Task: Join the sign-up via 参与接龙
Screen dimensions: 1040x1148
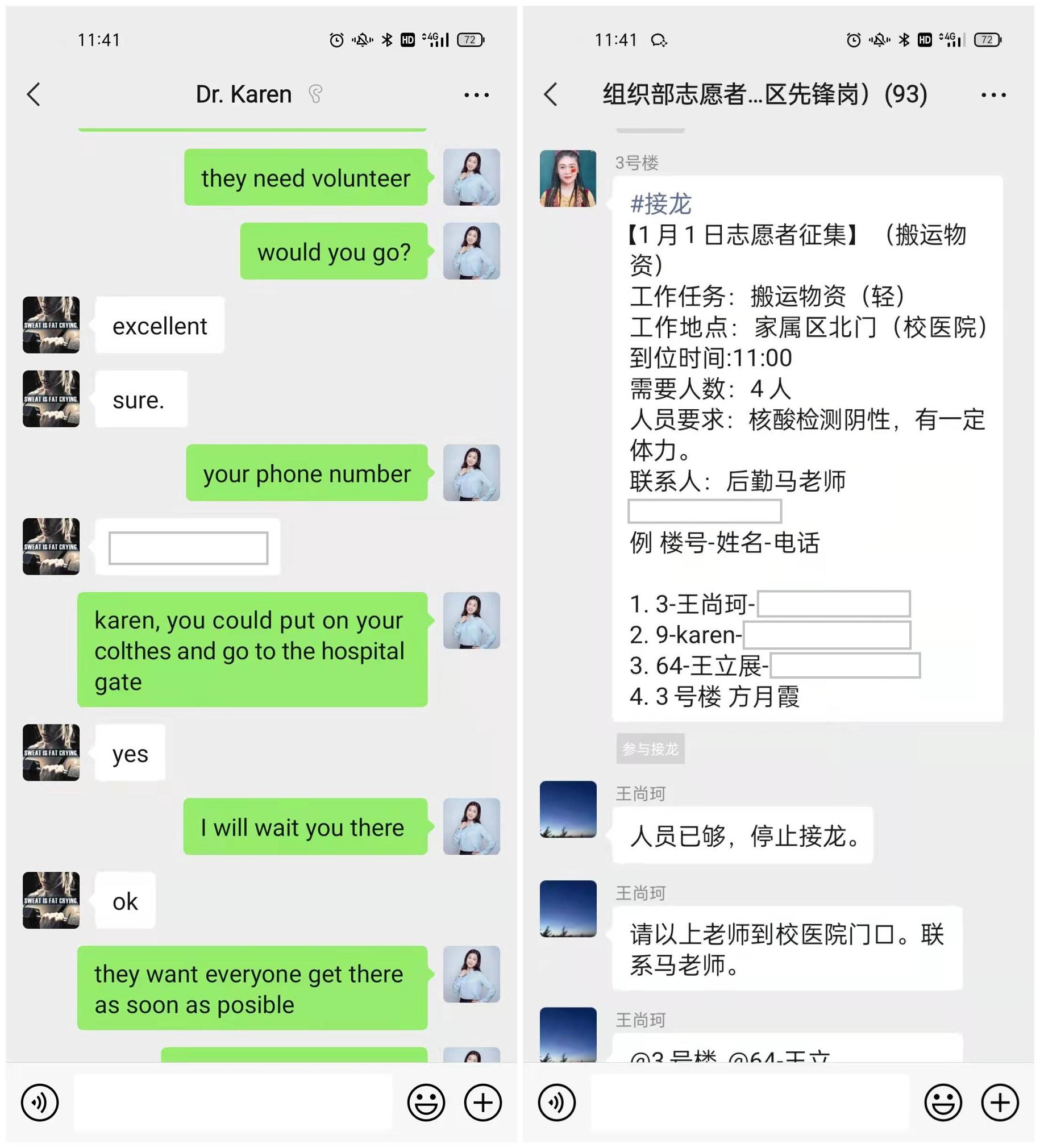Action: (x=651, y=749)
